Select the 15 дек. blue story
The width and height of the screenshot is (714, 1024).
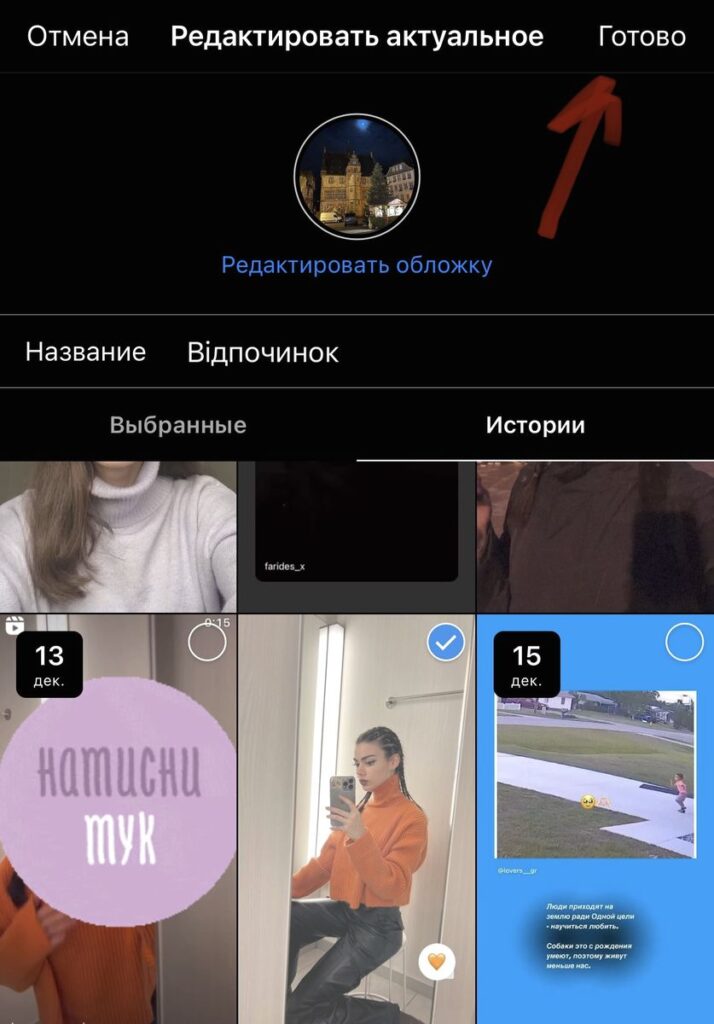click(684, 643)
